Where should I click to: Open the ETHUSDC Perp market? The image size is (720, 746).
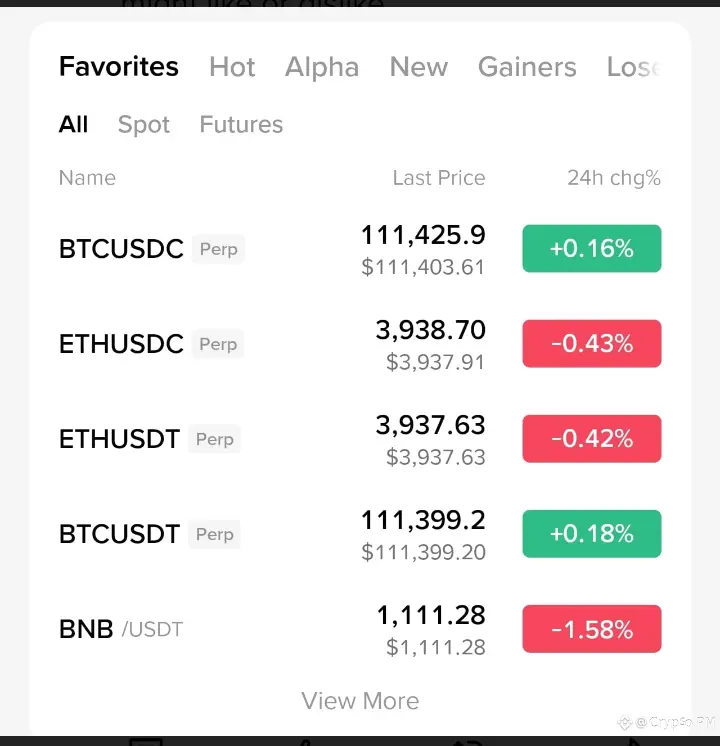(x=121, y=344)
